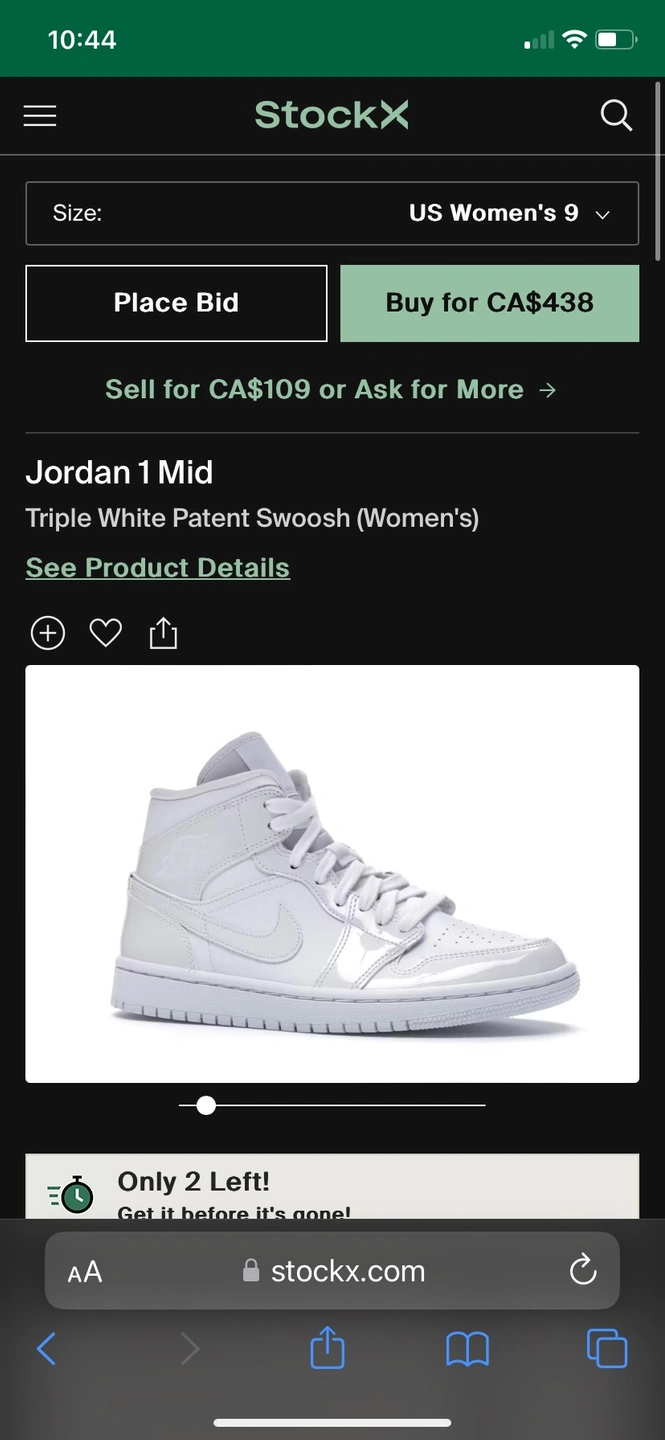Open the Safari share sheet
The width and height of the screenshot is (665, 1440).
[327, 1350]
